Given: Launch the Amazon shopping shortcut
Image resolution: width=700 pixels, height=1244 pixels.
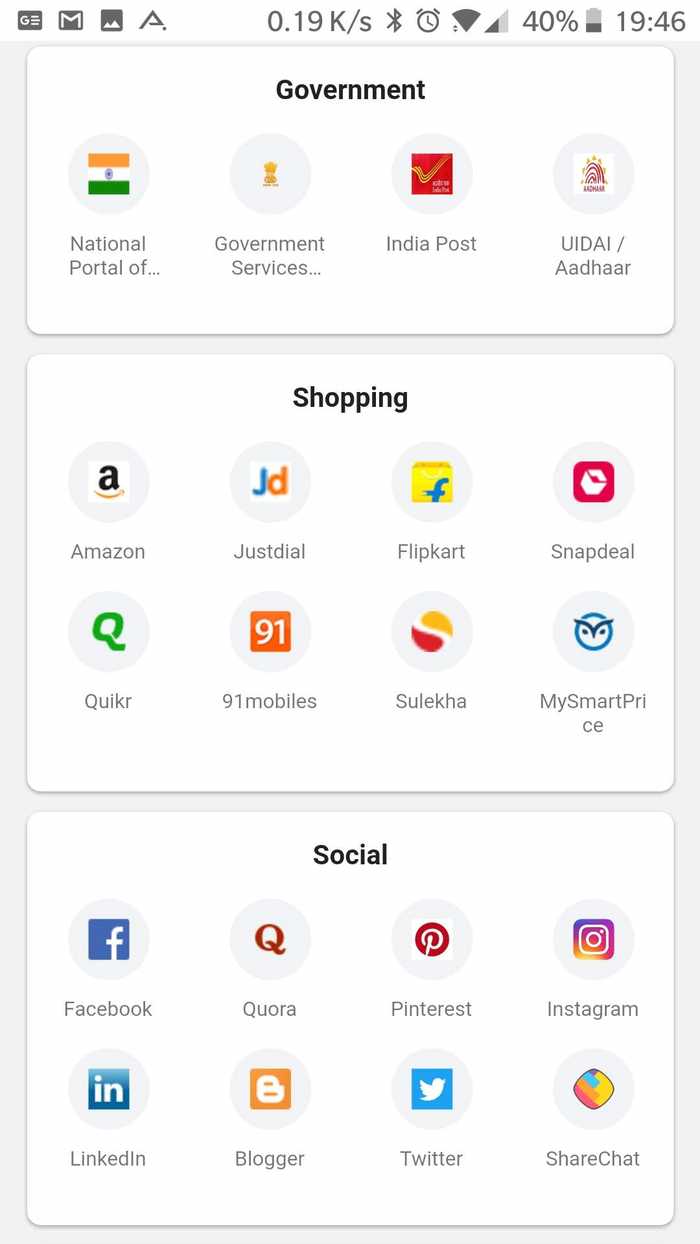Looking at the screenshot, I should (108, 482).
